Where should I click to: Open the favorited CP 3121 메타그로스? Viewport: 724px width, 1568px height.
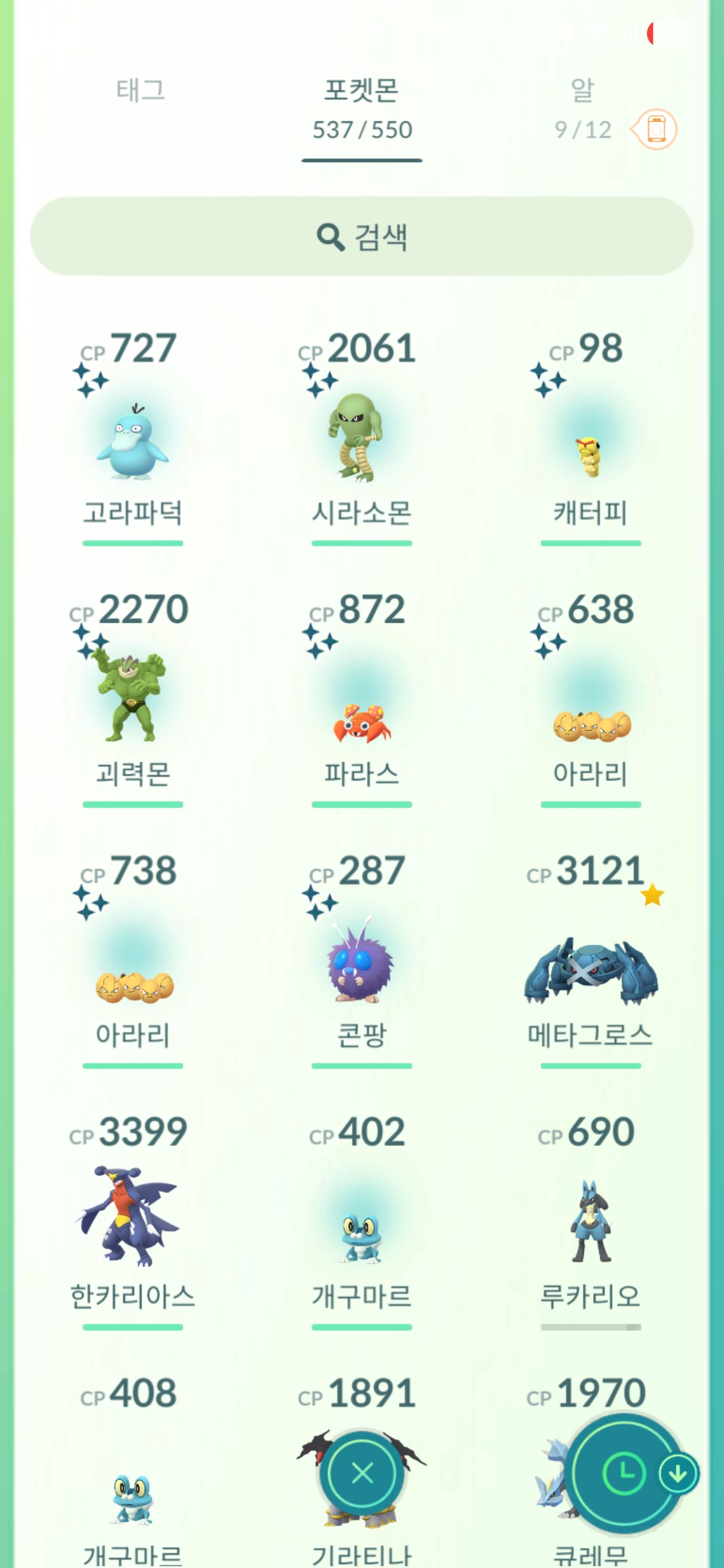pyautogui.click(x=591, y=962)
